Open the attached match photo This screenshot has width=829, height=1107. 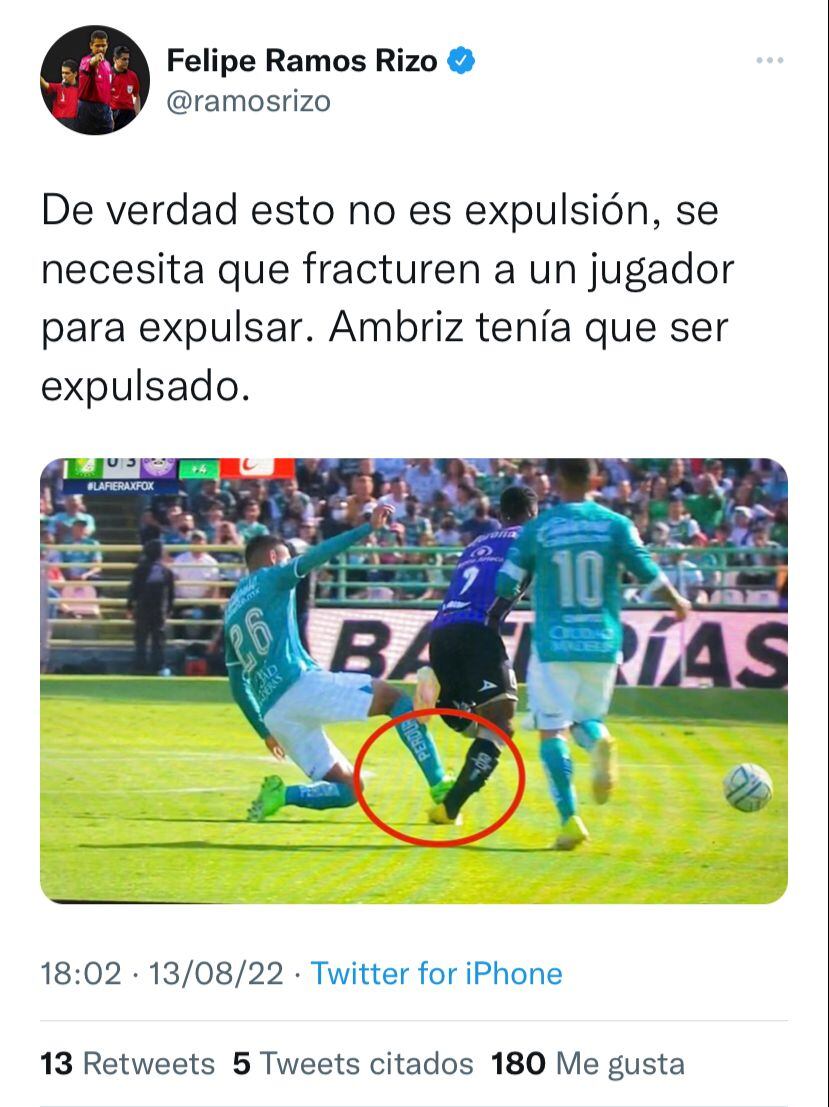[413, 680]
